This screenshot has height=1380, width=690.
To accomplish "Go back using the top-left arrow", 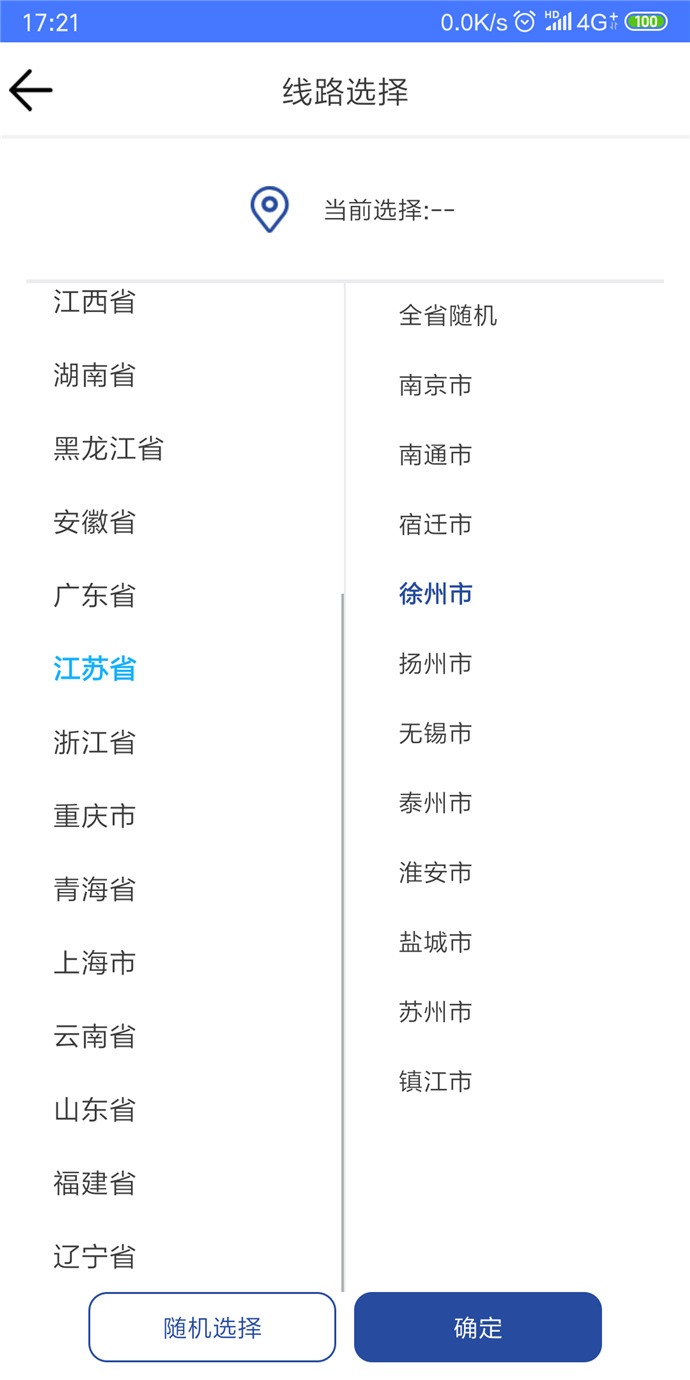I will tap(31, 91).
